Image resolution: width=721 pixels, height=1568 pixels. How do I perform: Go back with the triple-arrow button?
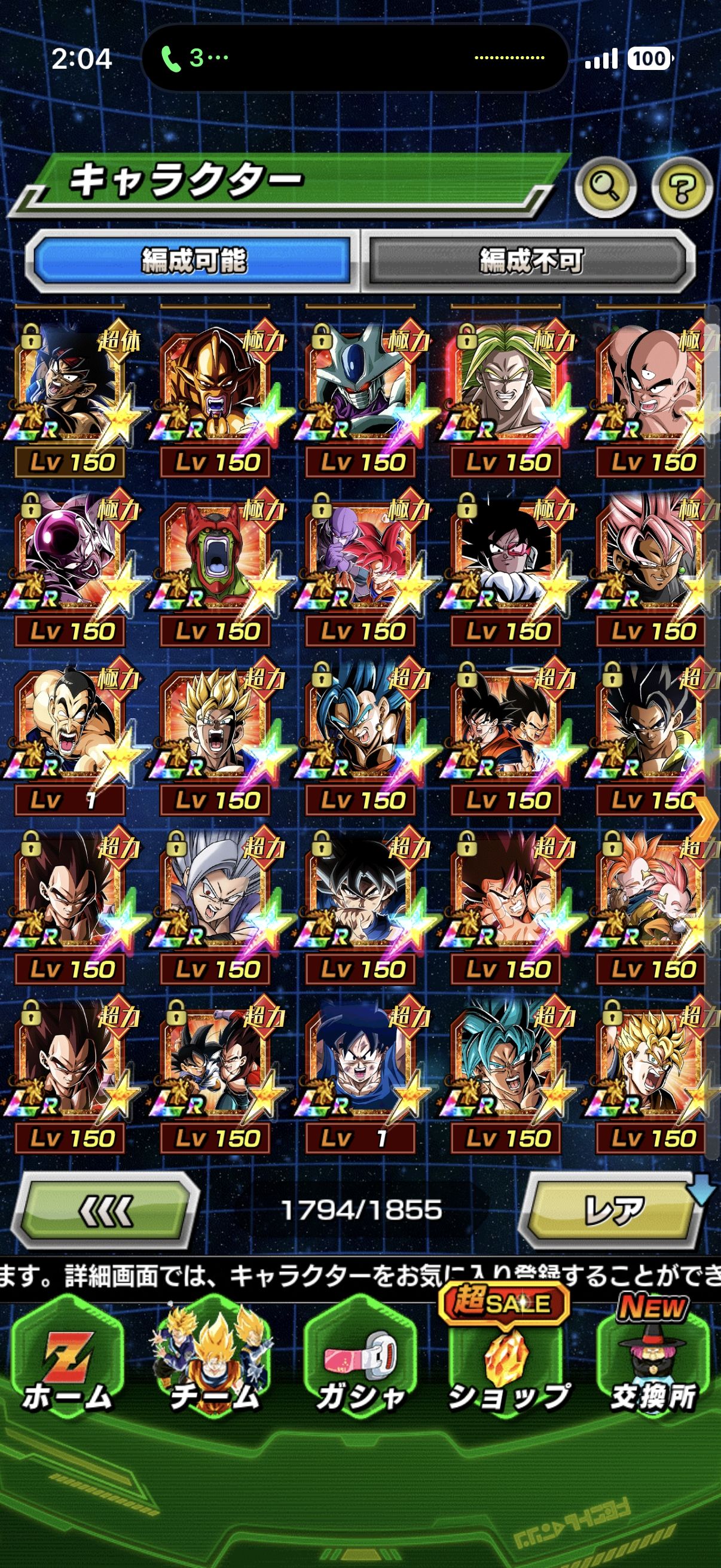tap(106, 1210)
